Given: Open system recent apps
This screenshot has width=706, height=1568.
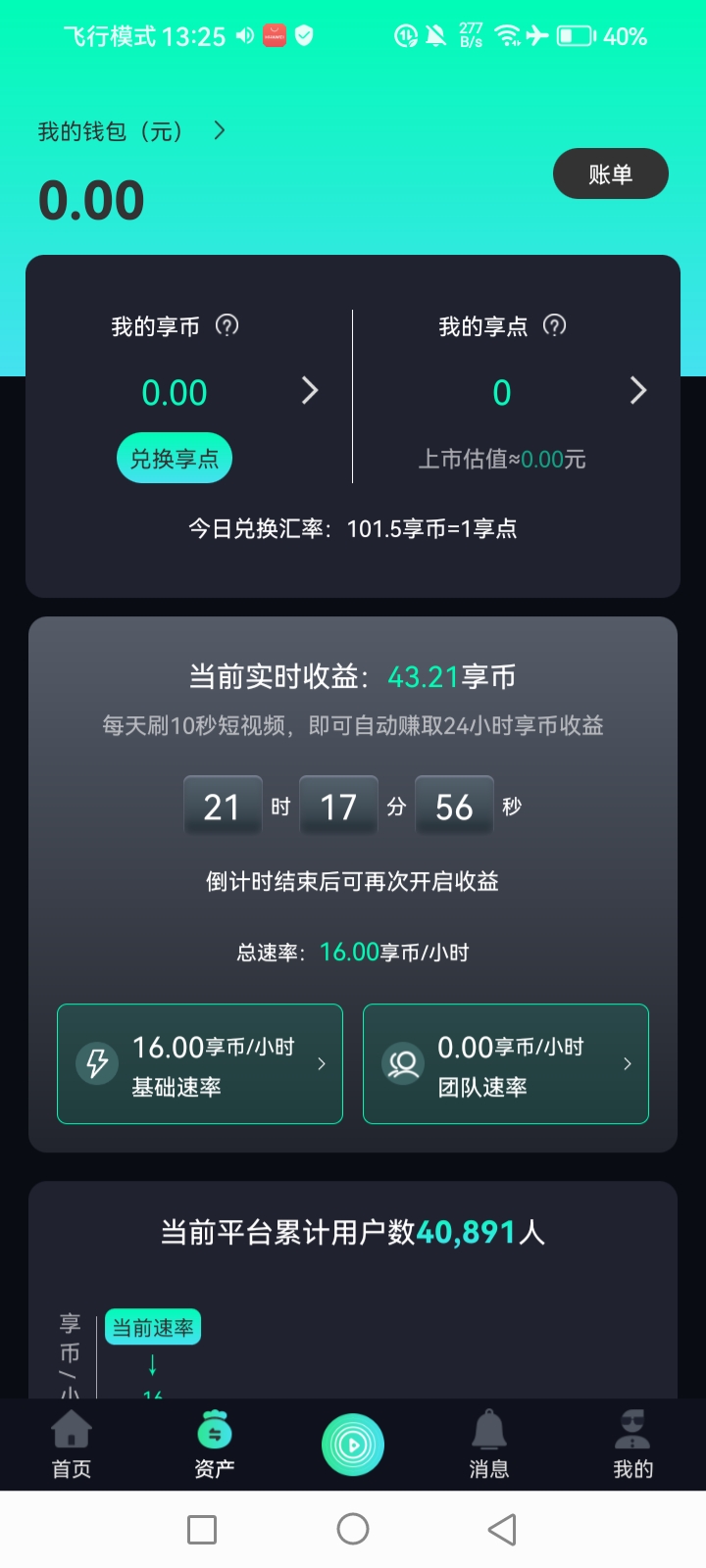Looking at the screenshot, I should tap(202, 1529).
